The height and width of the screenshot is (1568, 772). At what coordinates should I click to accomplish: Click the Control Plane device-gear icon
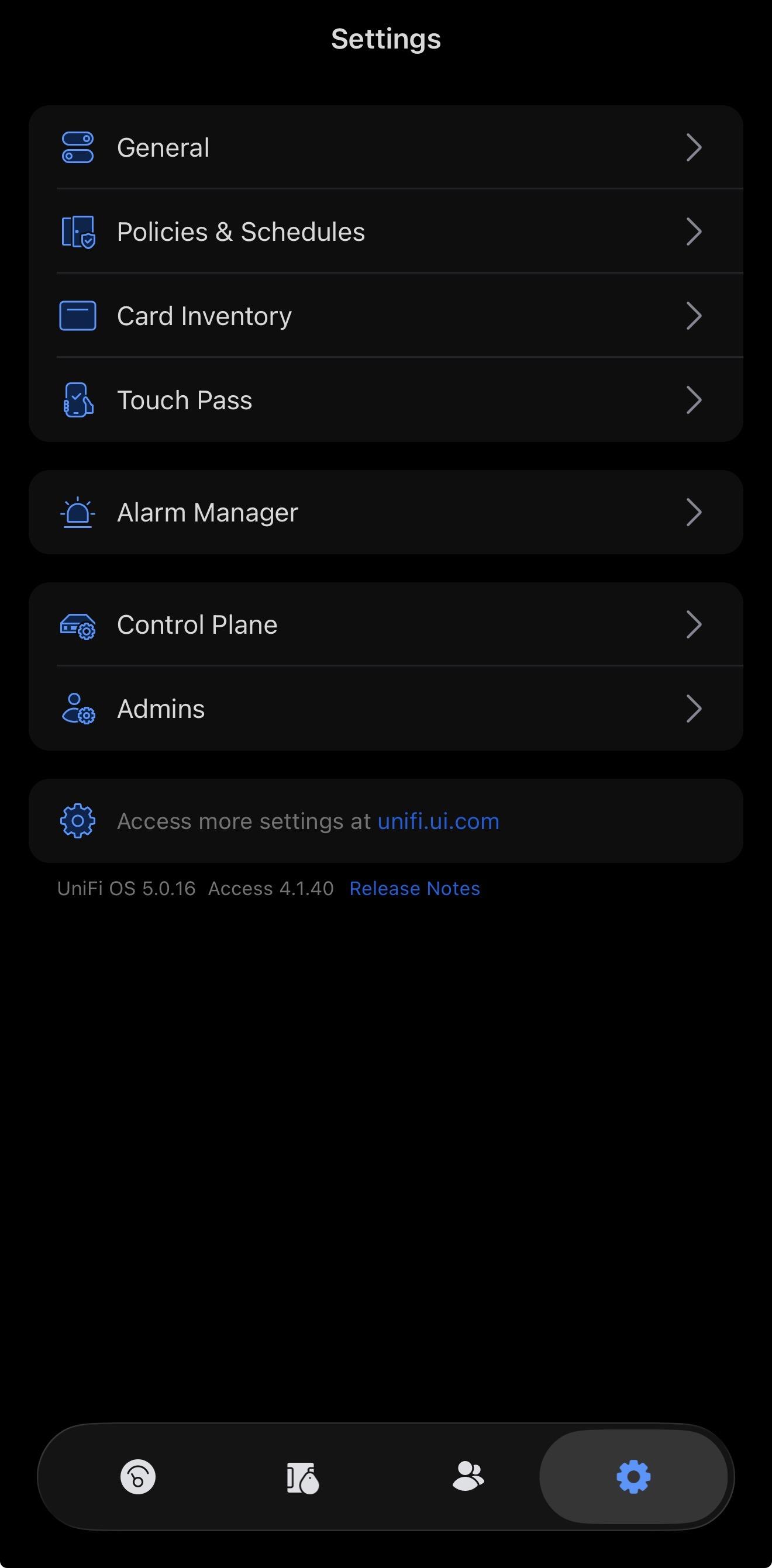coord(77,624)
